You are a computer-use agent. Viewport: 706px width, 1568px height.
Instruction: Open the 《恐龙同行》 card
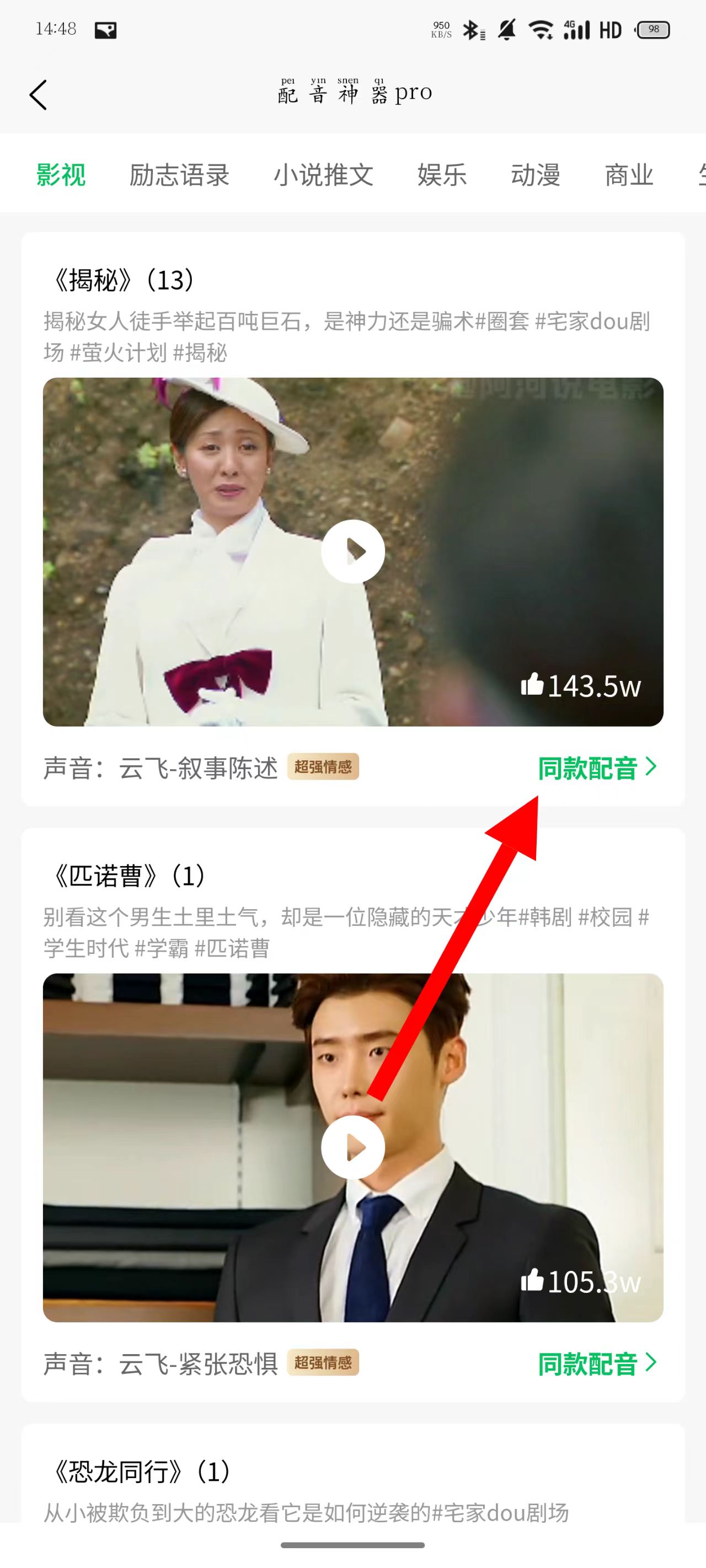point(141,1472)
